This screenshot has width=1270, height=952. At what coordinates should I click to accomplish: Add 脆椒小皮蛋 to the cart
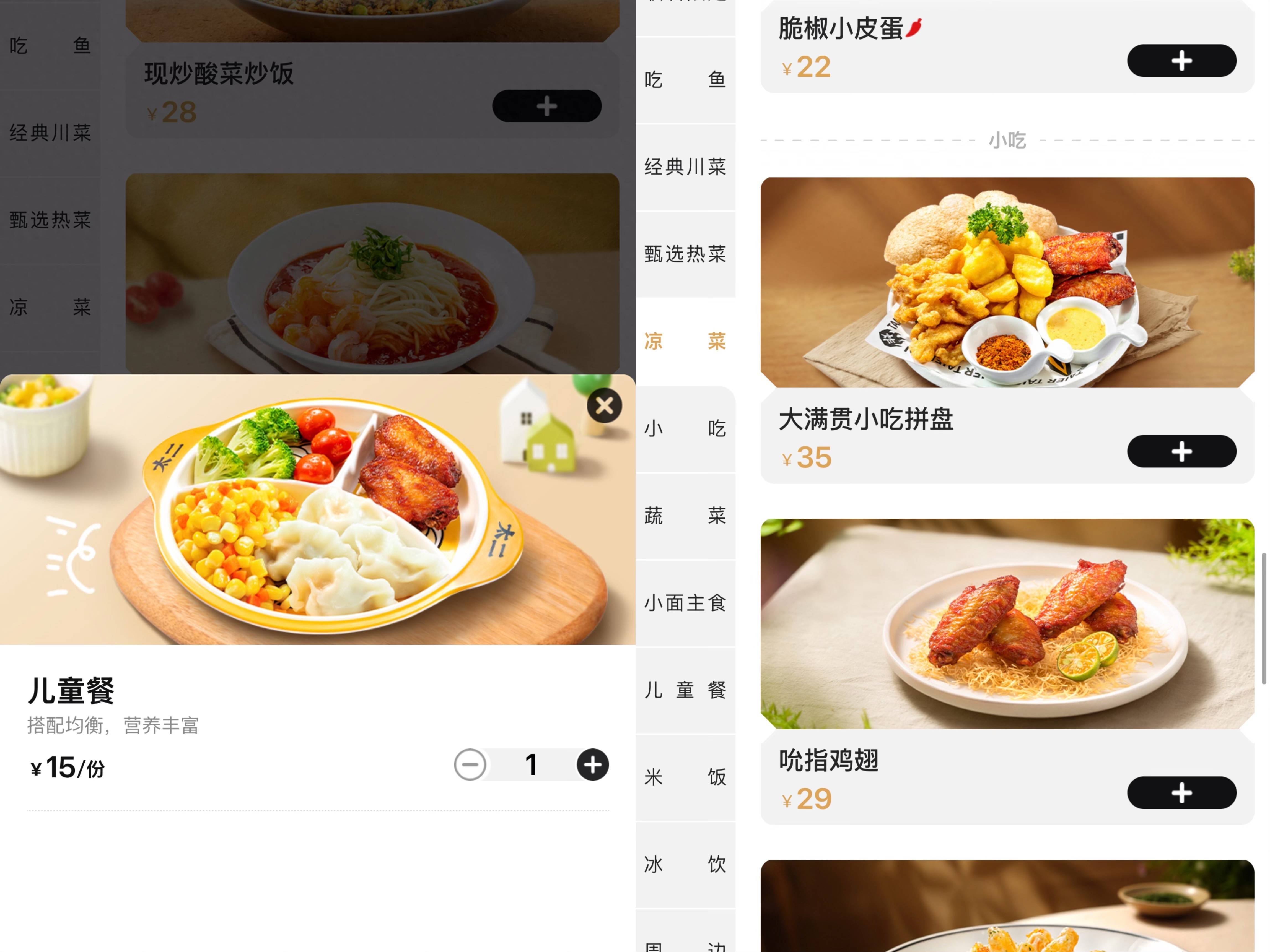pos(1181,60)
